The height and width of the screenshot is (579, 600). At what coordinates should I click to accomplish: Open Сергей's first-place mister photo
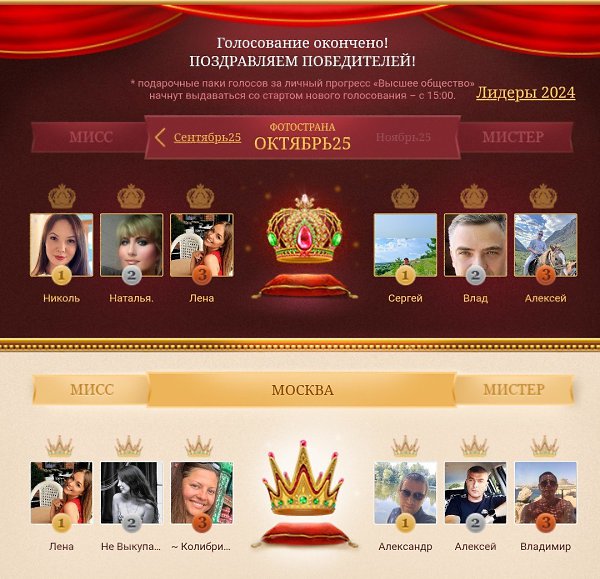click(x=405, y=243)
